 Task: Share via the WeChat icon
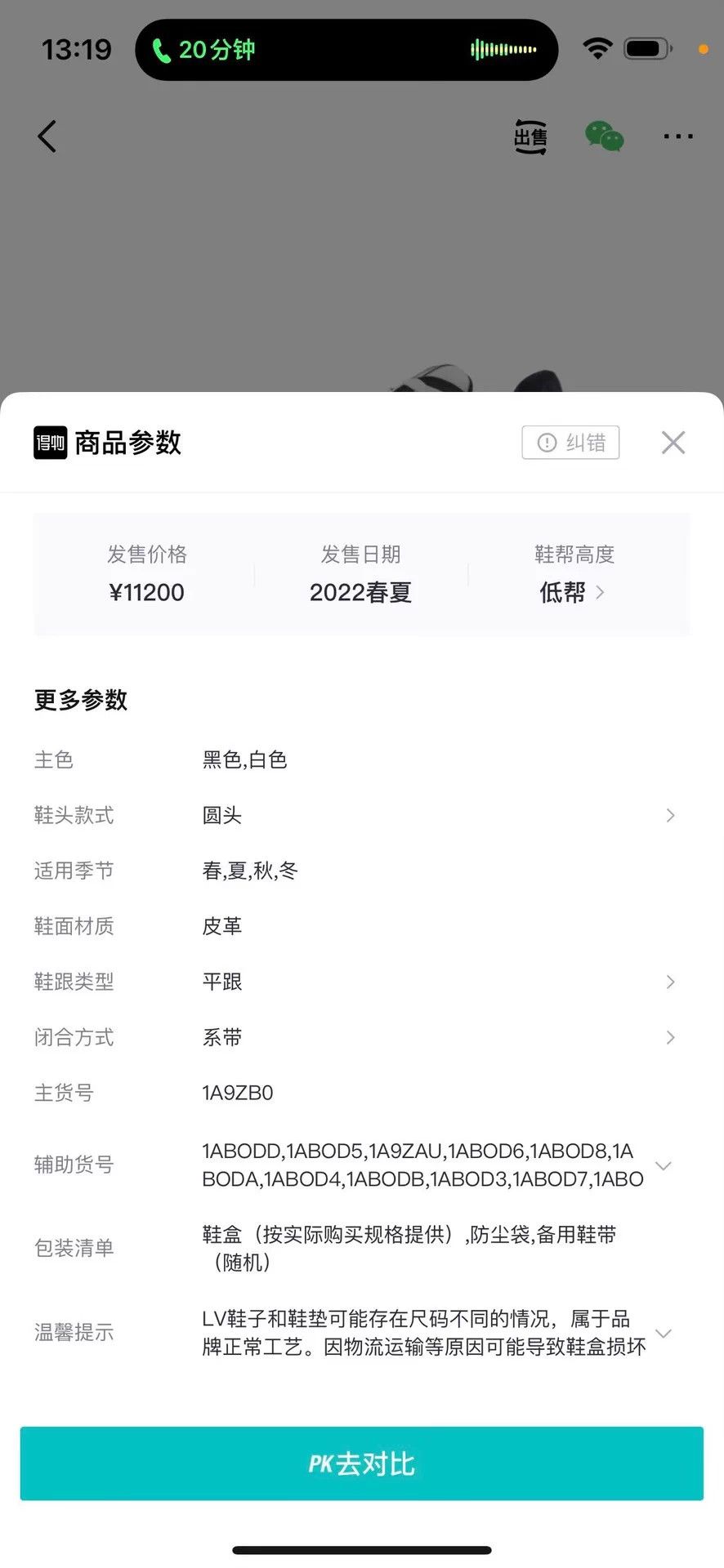pyautogui.click(x=605, y=136)
